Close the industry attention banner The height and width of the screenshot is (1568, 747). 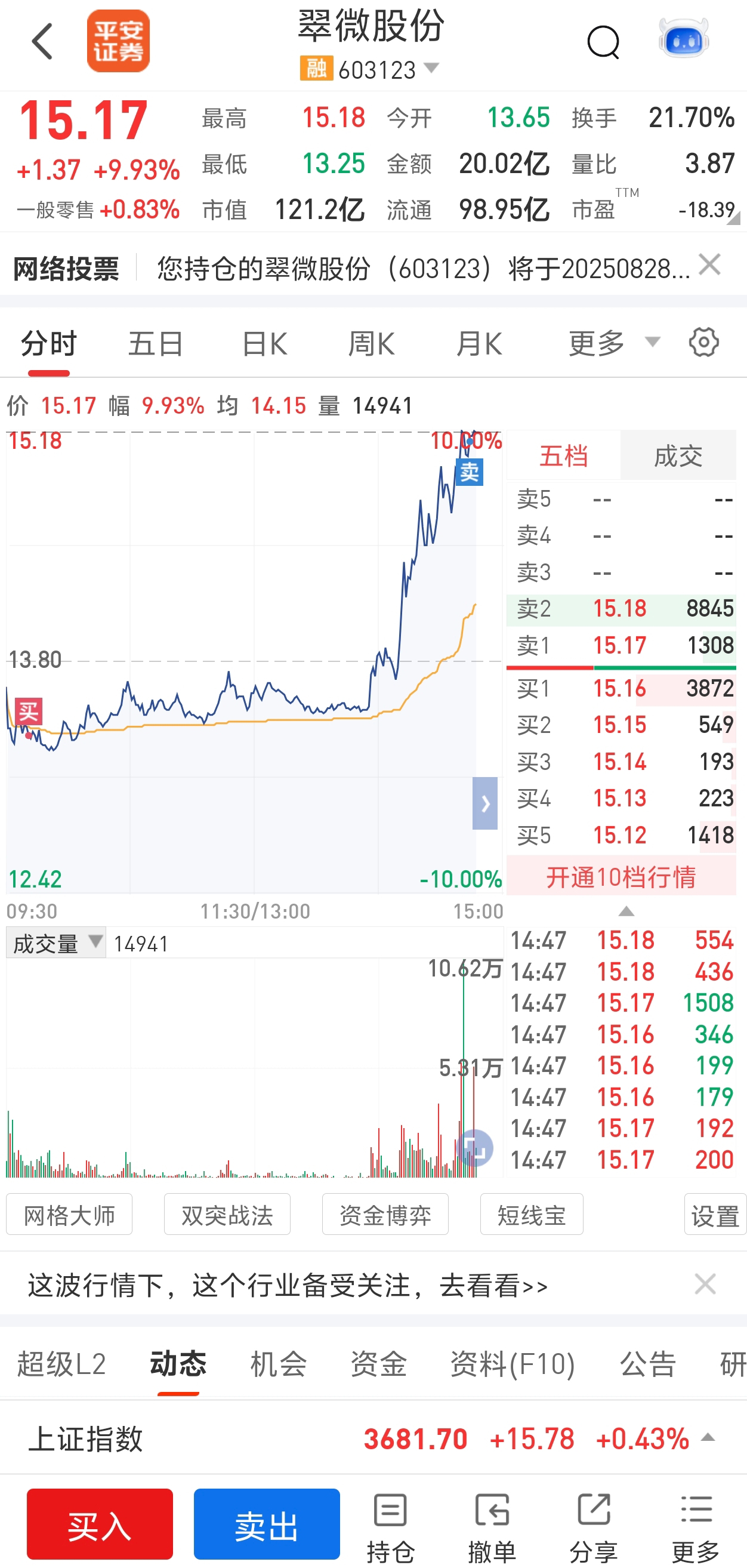[x=705, y=1284]
